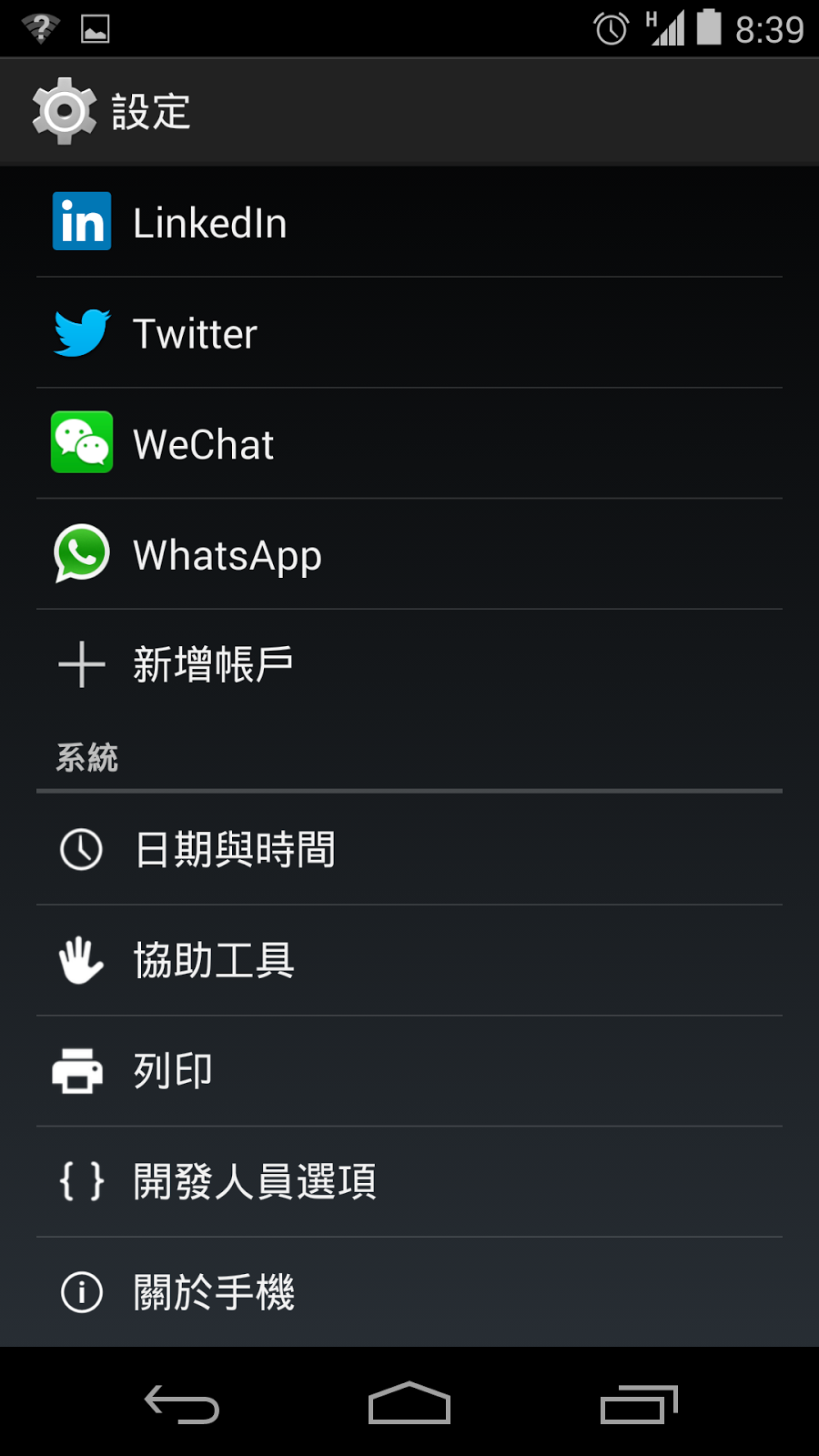Go back using the navigation bar

coord(182,1404)
